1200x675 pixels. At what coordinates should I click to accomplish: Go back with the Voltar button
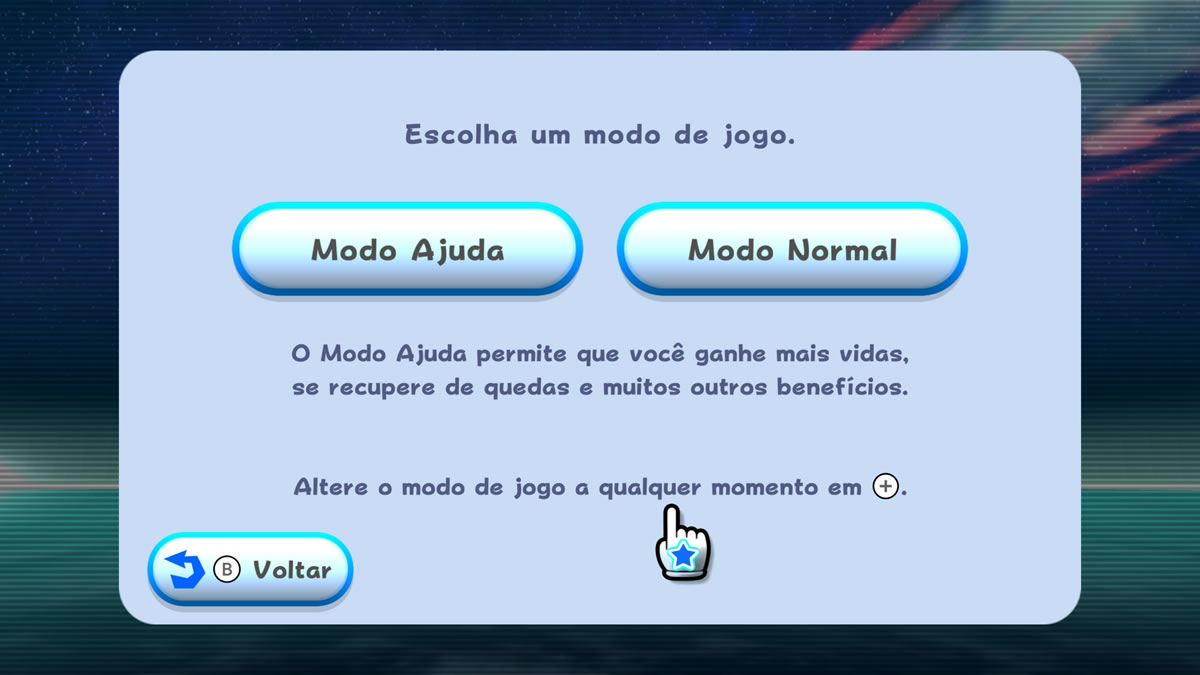point(250,570)
